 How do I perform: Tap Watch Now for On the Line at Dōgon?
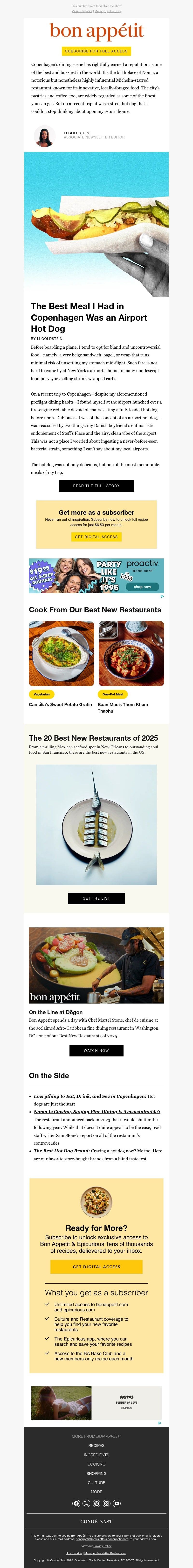[96, 1050]
